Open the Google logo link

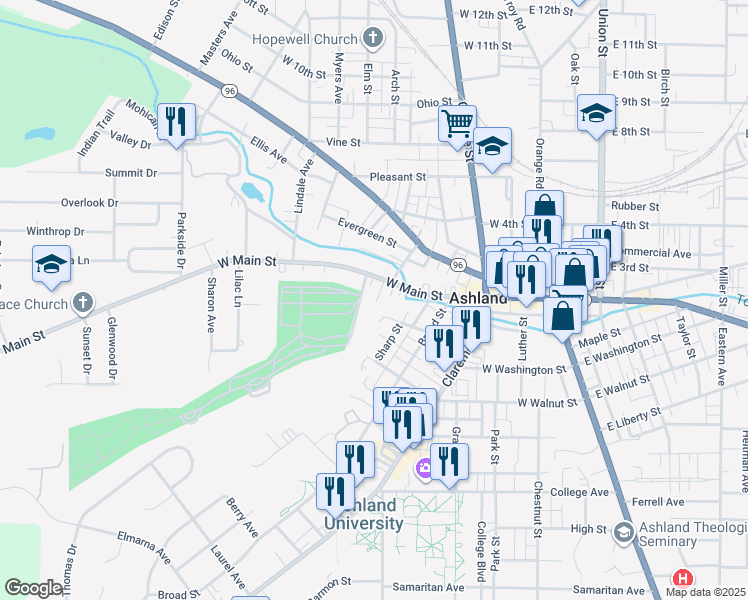[33, 588]
